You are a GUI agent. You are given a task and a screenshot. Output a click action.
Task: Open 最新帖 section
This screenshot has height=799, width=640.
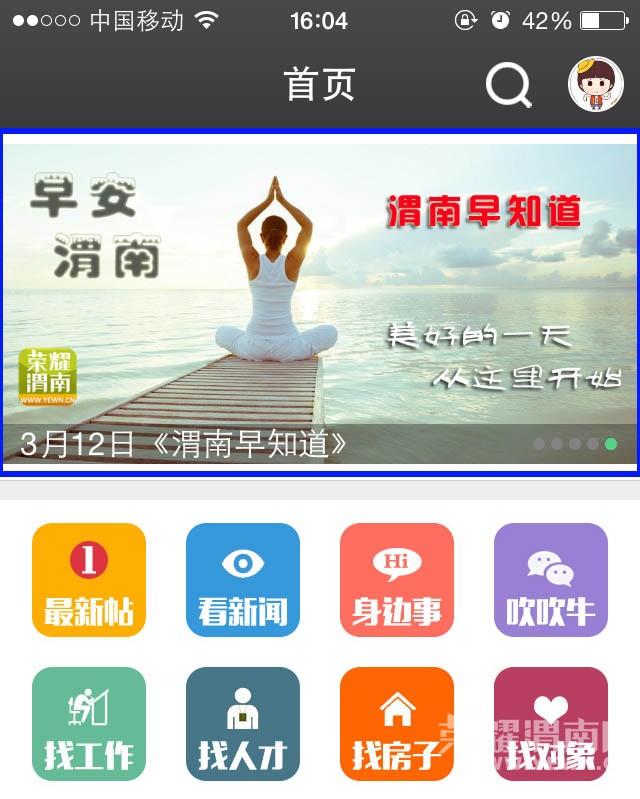tap(89, 580)
